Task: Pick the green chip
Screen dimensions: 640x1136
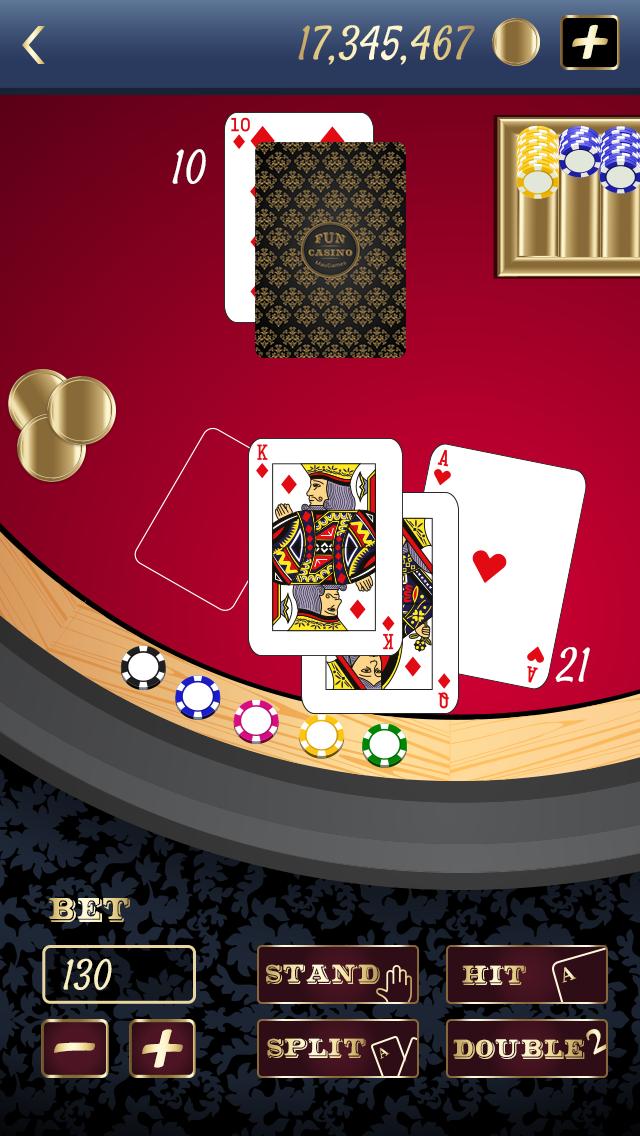Action: [x=385, y=744]
